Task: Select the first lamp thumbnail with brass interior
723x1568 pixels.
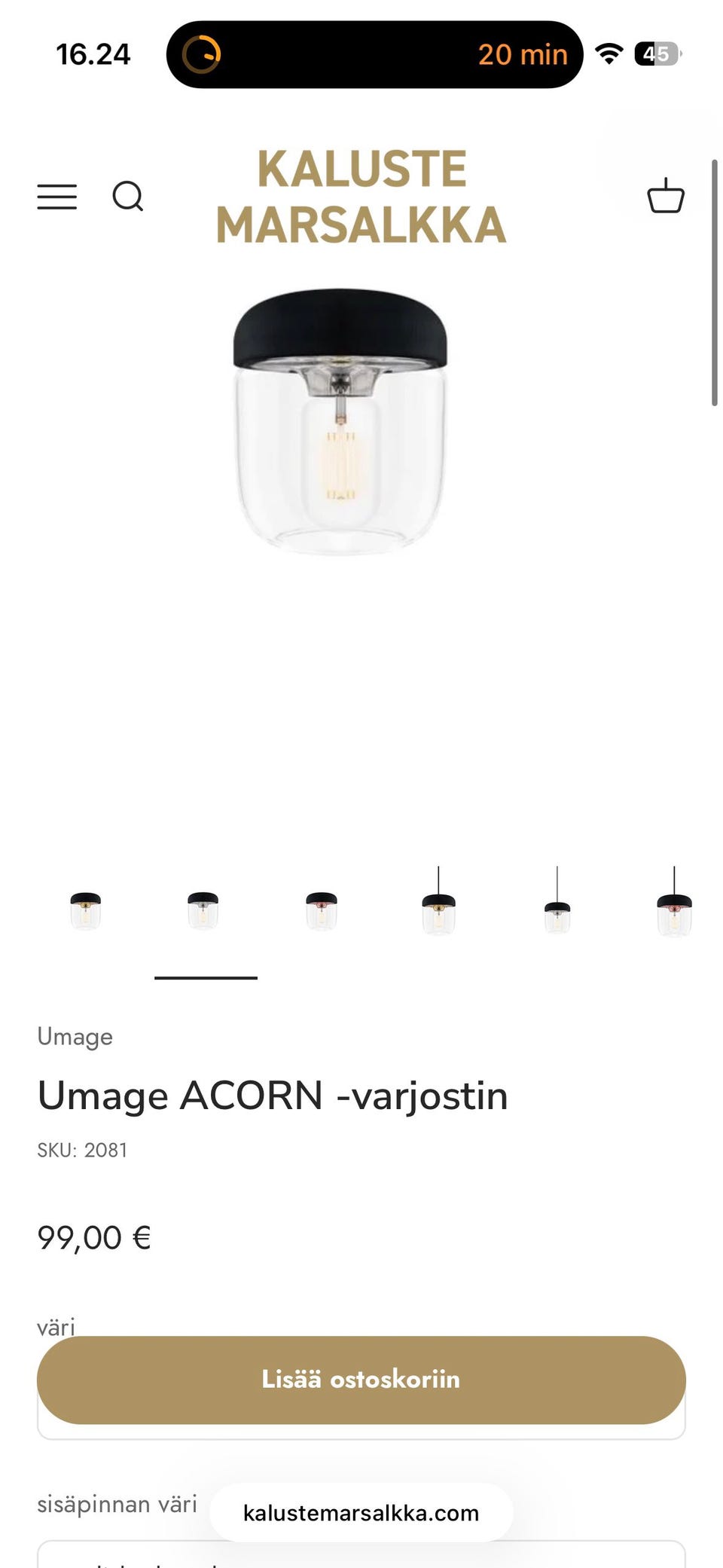Action: pos(86,910)
